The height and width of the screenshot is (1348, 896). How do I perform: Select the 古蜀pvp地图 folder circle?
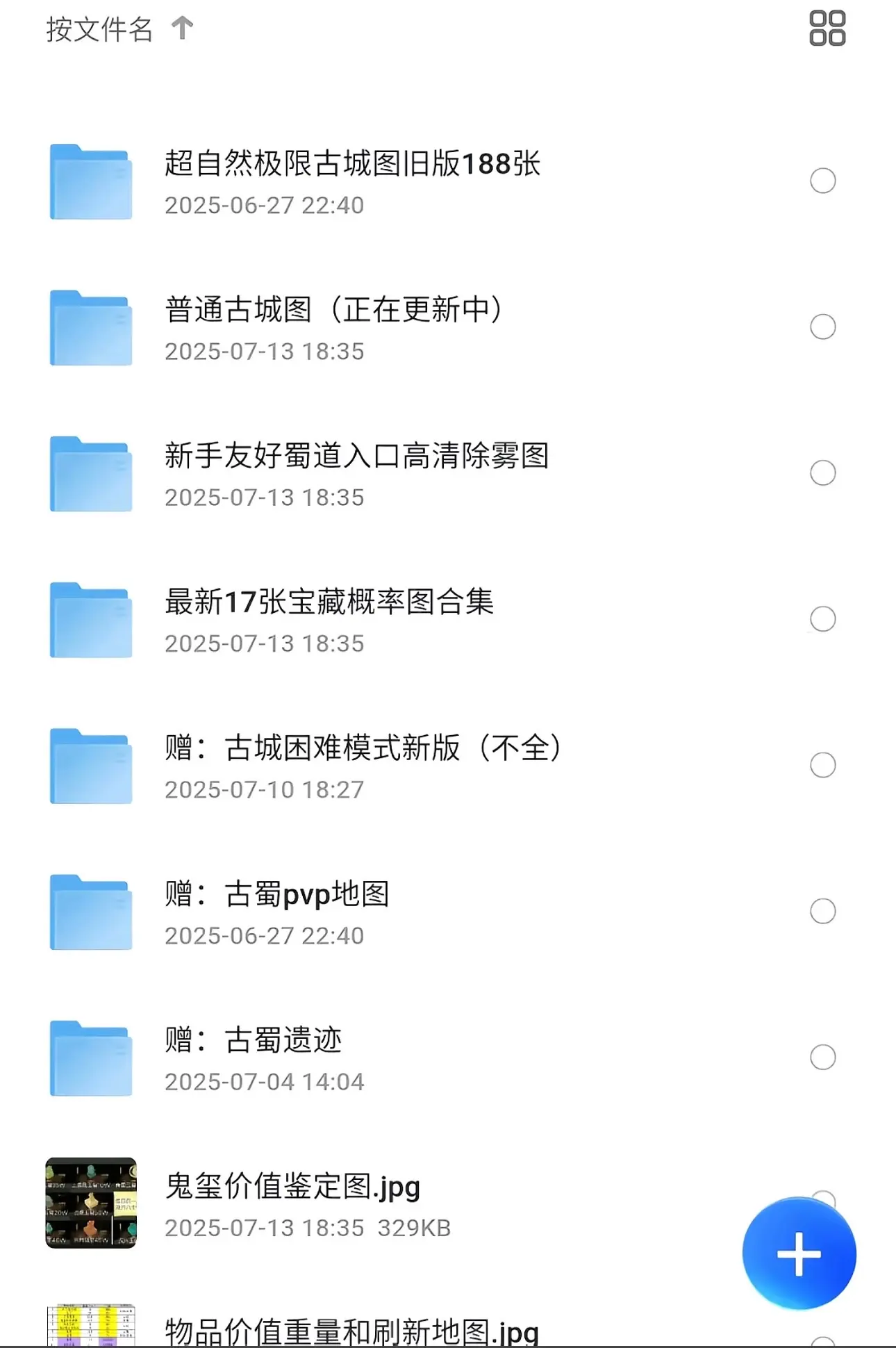[823, 911]
